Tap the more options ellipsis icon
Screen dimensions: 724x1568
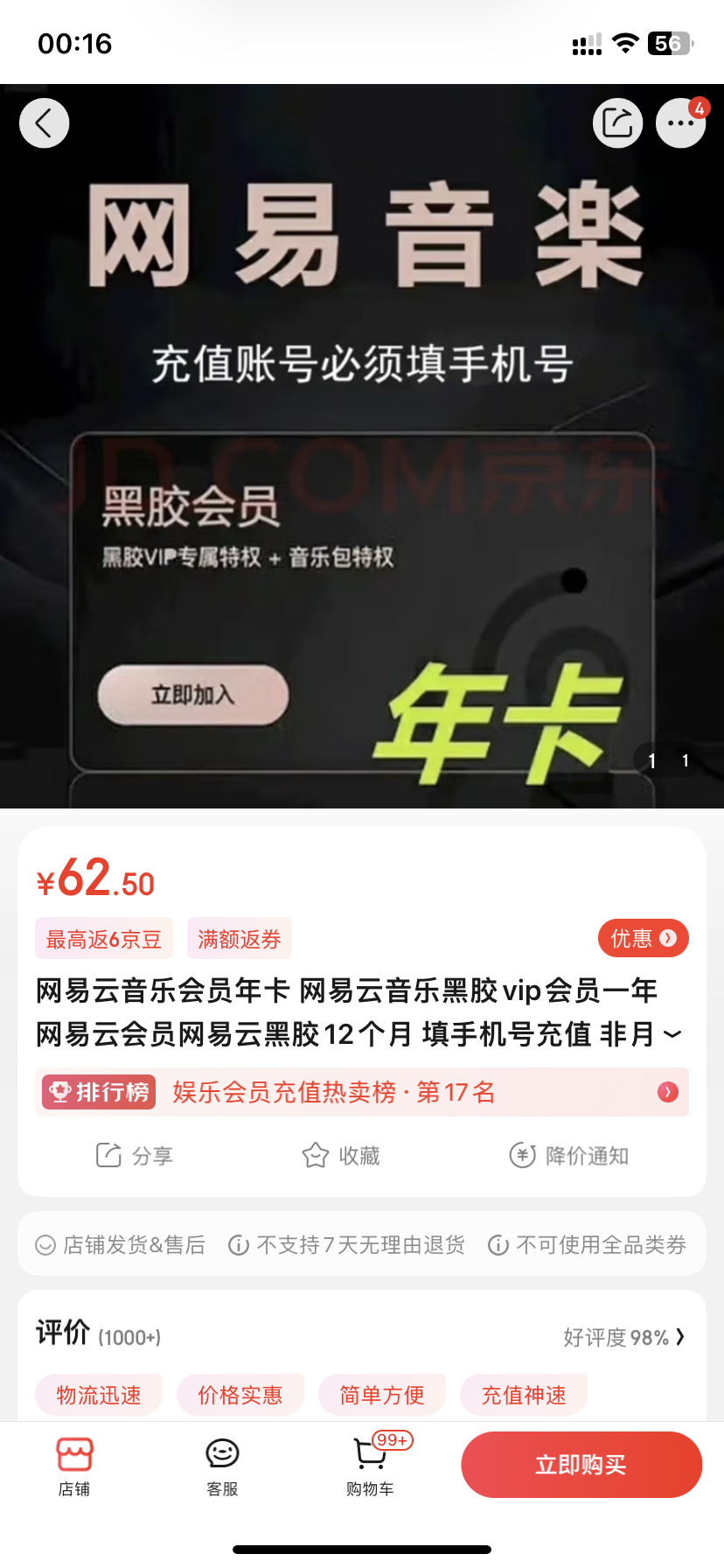[680, 124]
